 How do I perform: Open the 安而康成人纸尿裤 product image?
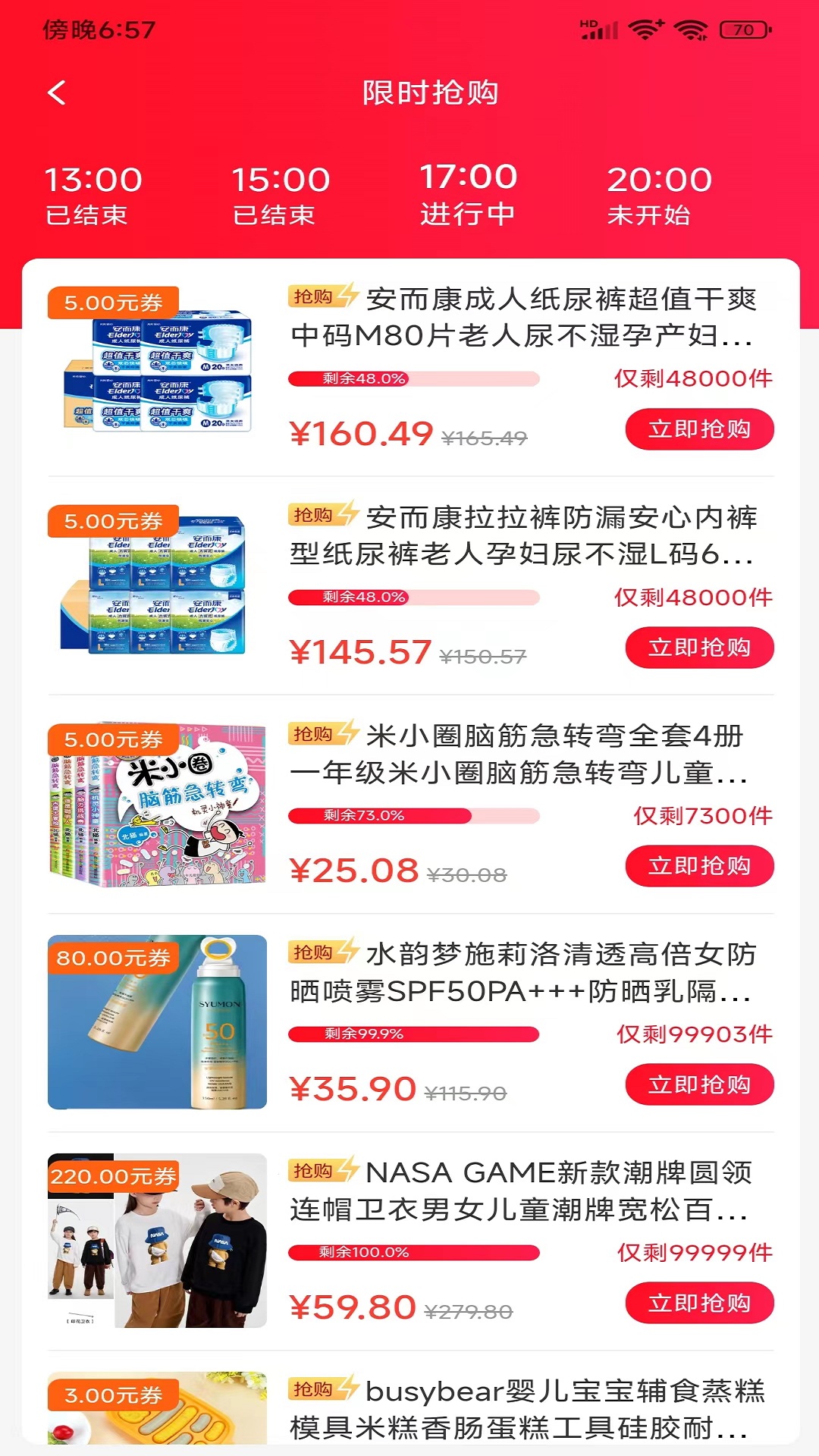click(x=157, y=369)
